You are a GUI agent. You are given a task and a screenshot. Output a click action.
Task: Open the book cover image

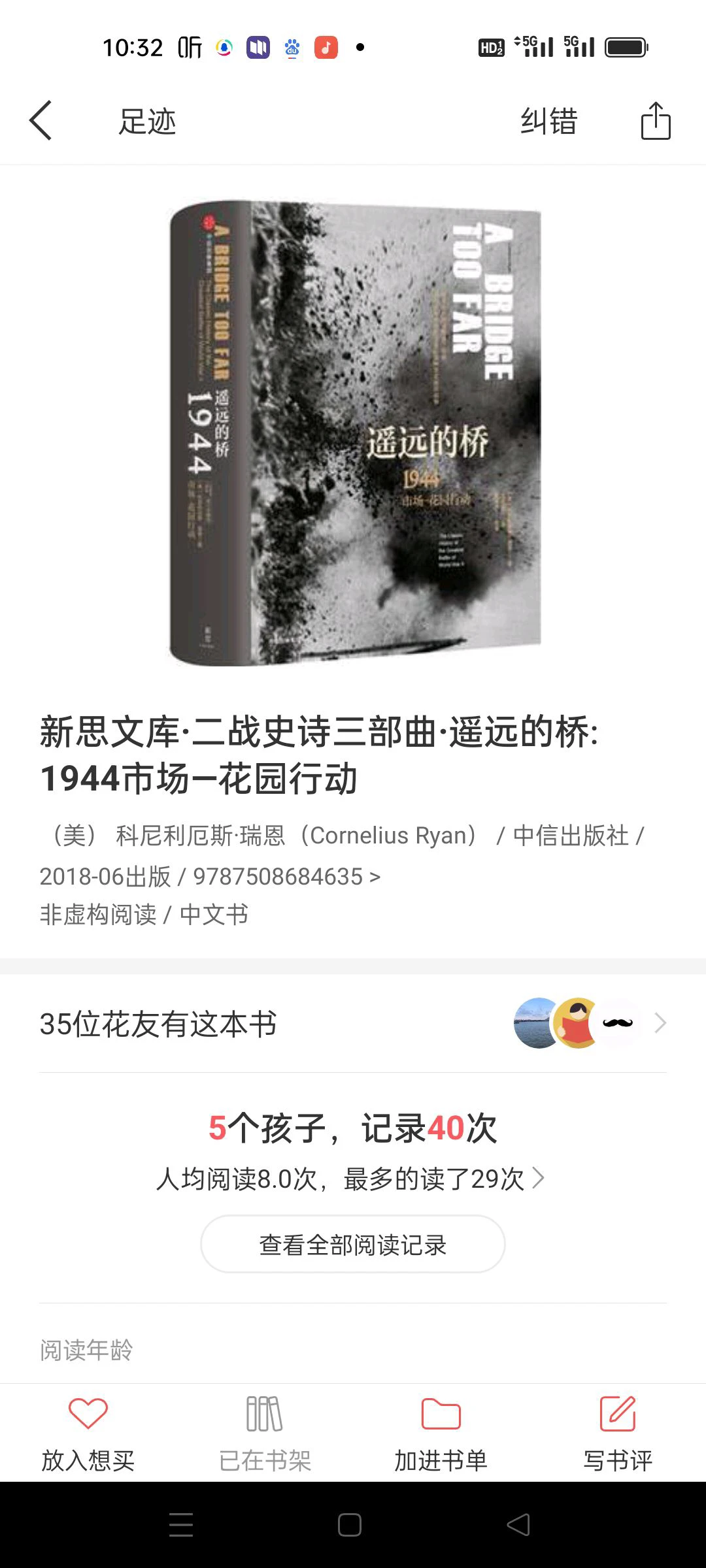point(355,433)
